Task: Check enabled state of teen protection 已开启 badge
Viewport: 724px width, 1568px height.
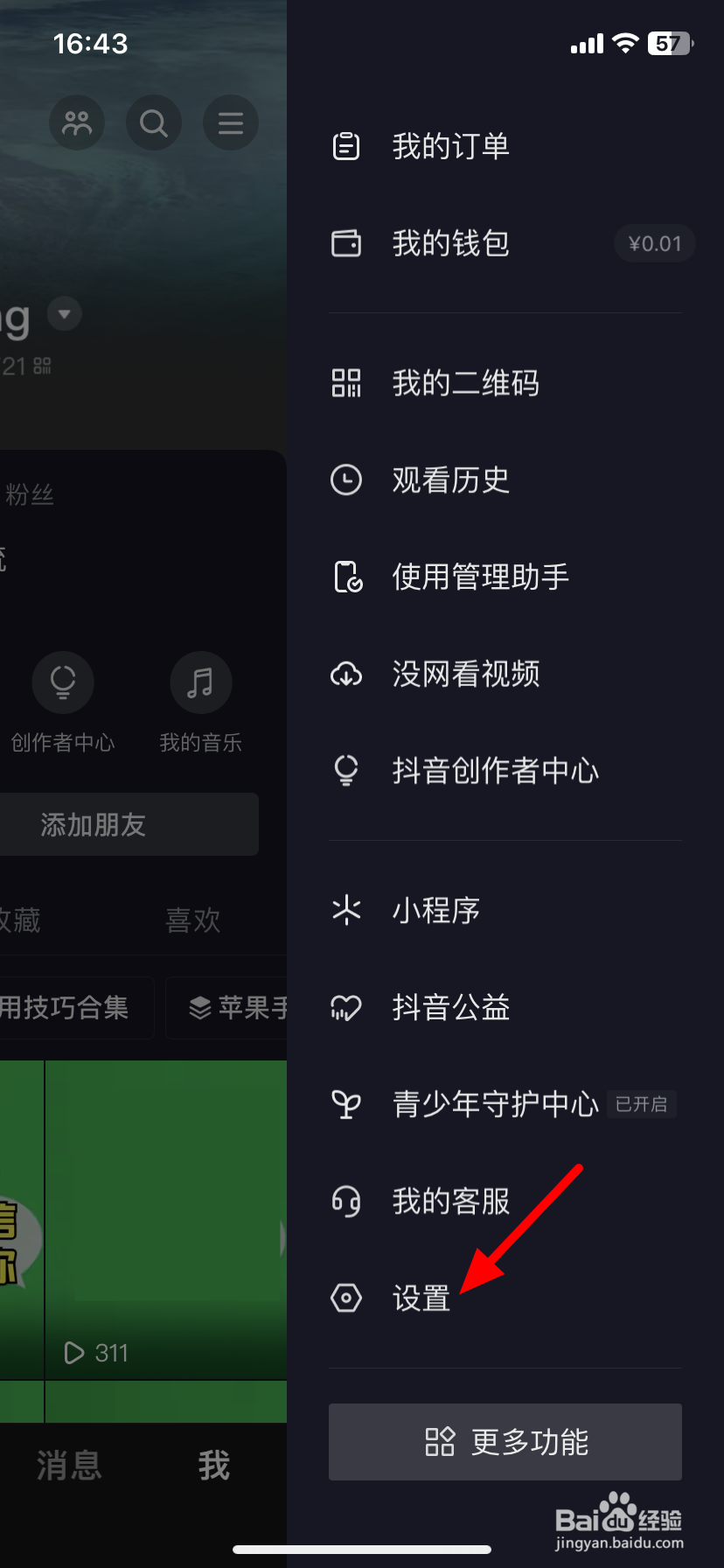Action: click(641, 1104)
